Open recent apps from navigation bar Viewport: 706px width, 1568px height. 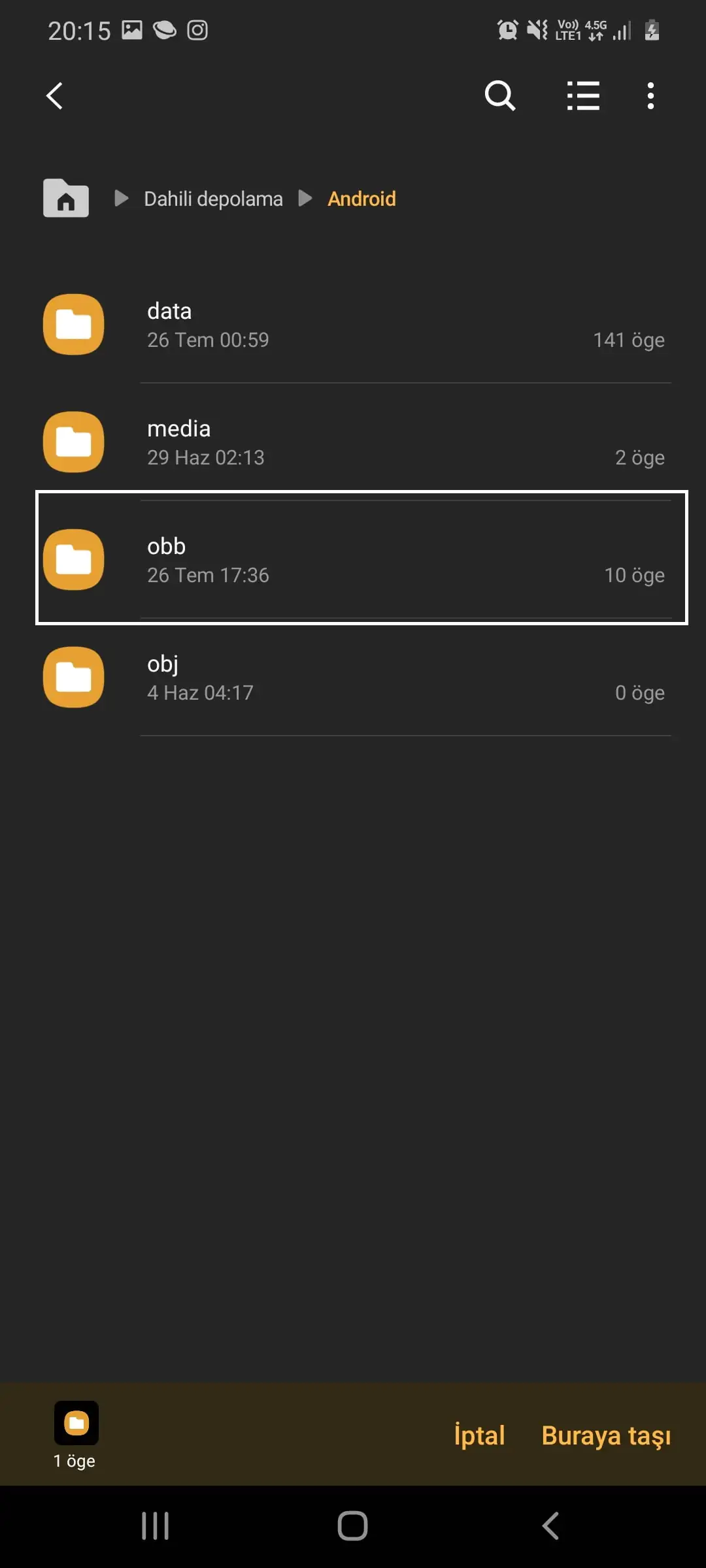156,1526
